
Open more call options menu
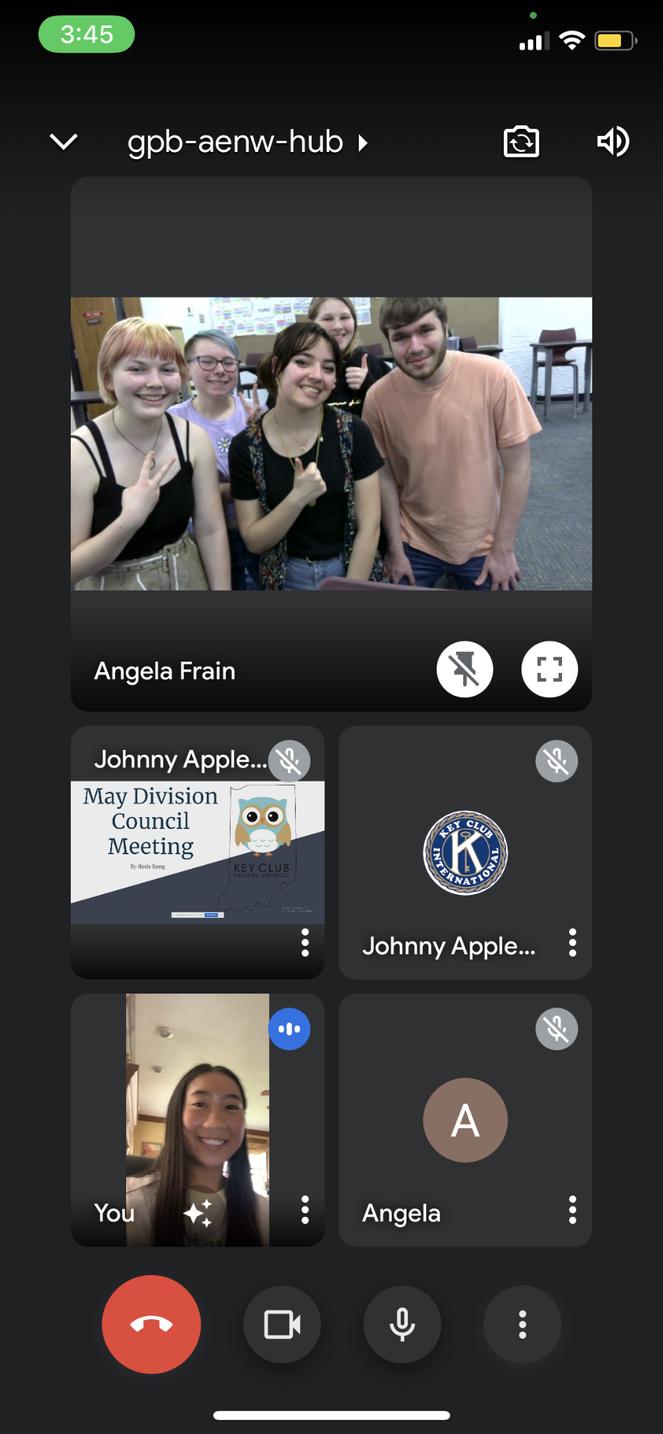pos(522,1324)
